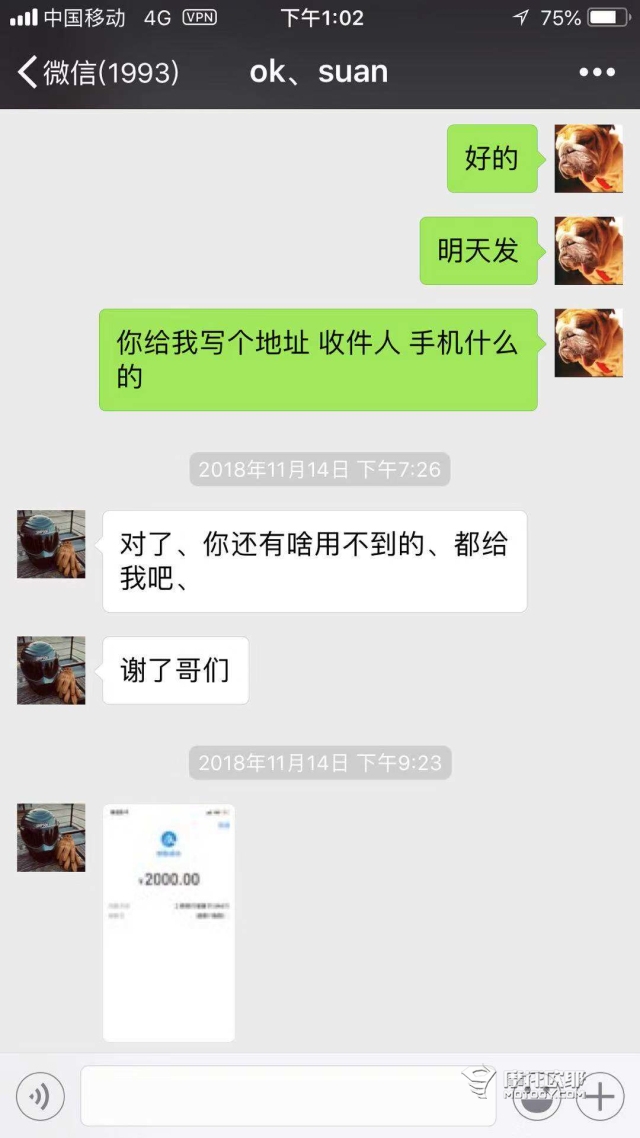The height and width of the screenshot is (1138, 640).
Task: Open the plus attachments menu
Action: click(599, 1096)
